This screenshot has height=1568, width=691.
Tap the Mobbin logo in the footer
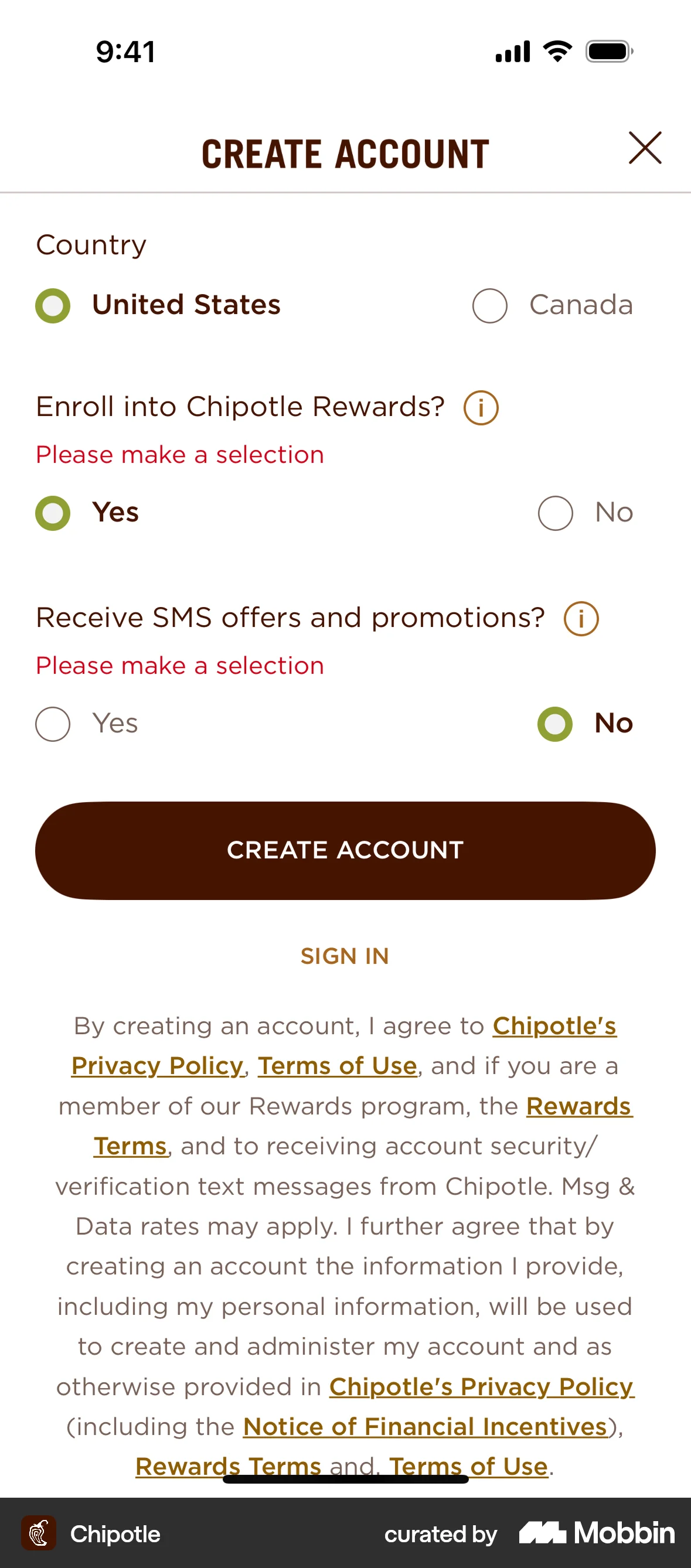pos(595,1534)
